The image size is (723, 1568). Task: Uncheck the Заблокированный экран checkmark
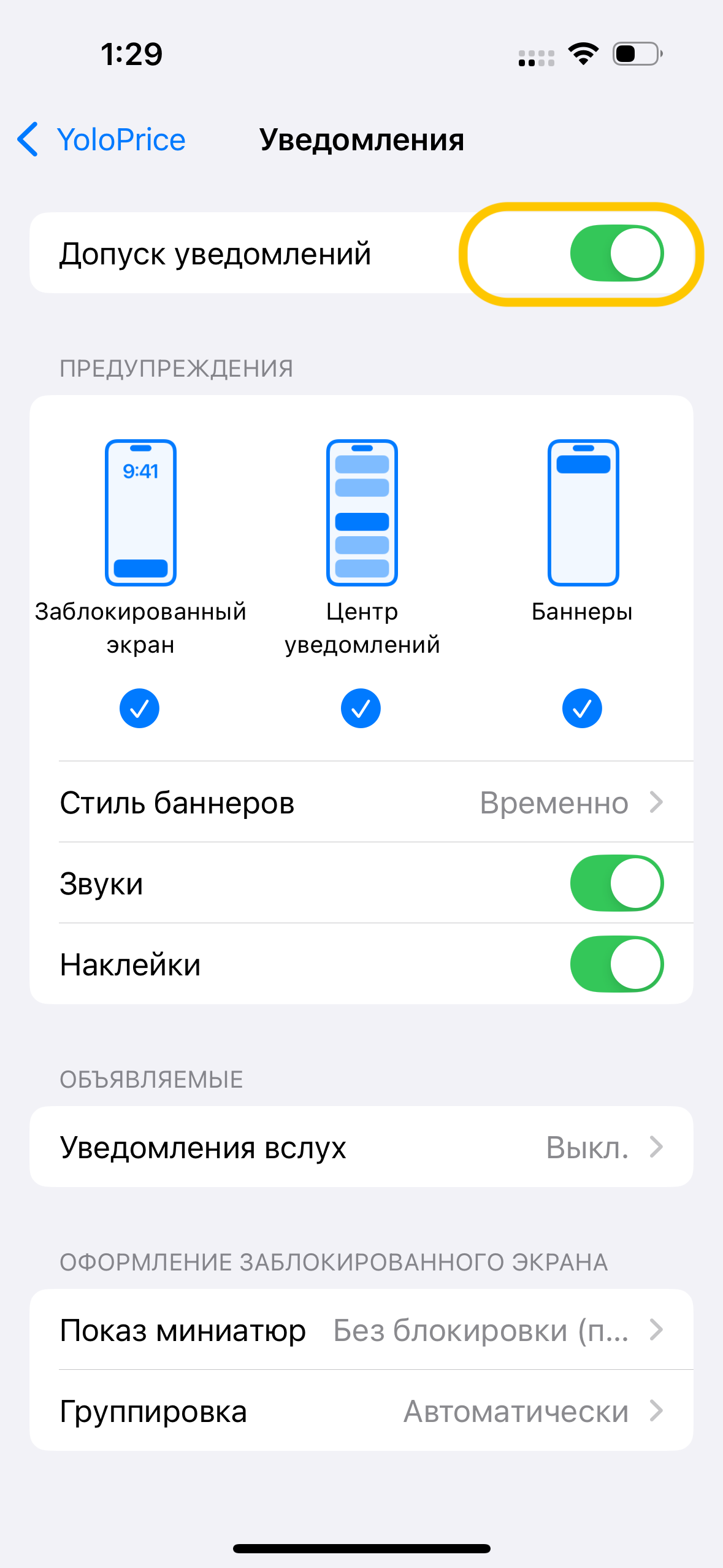coord(140,708)
